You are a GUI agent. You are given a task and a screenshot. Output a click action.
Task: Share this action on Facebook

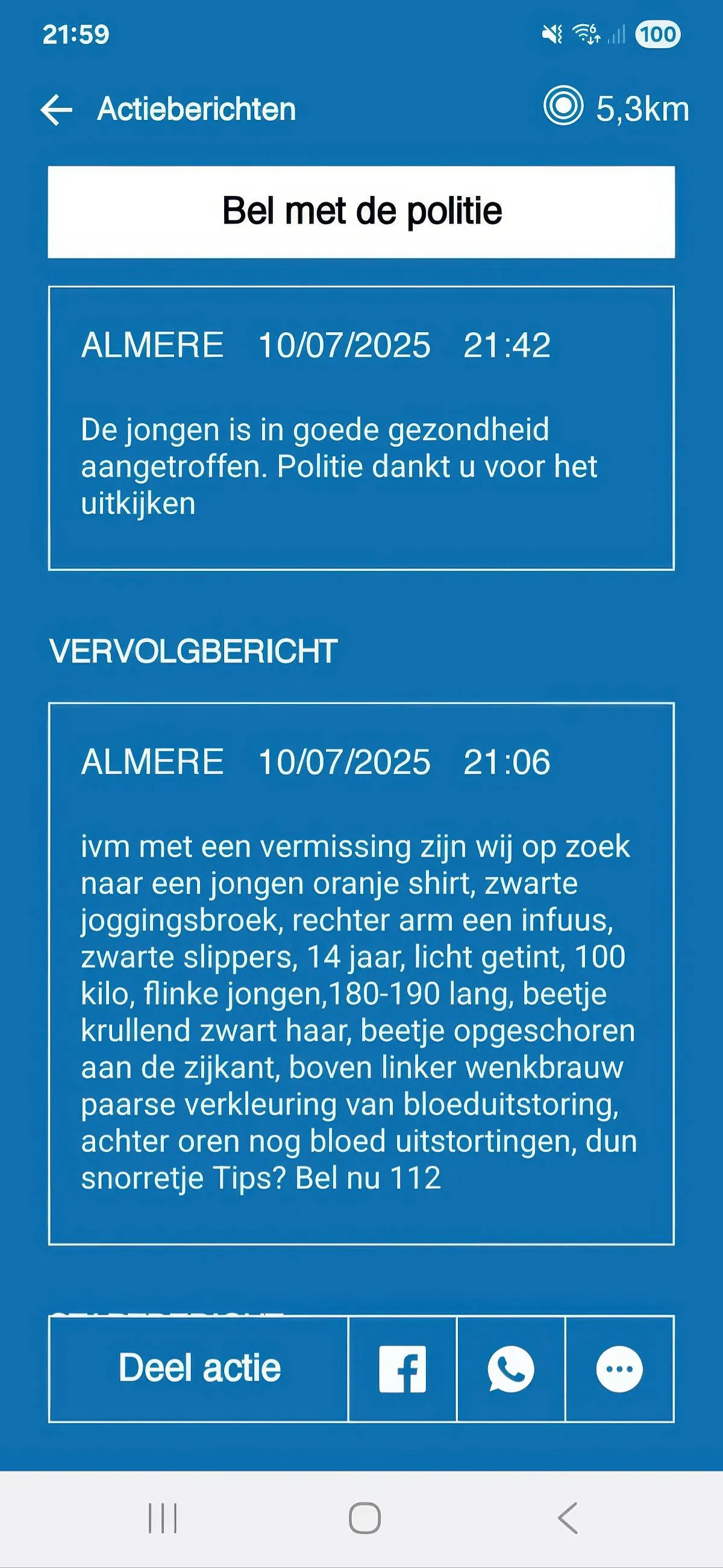click(x=402, y=1369)
